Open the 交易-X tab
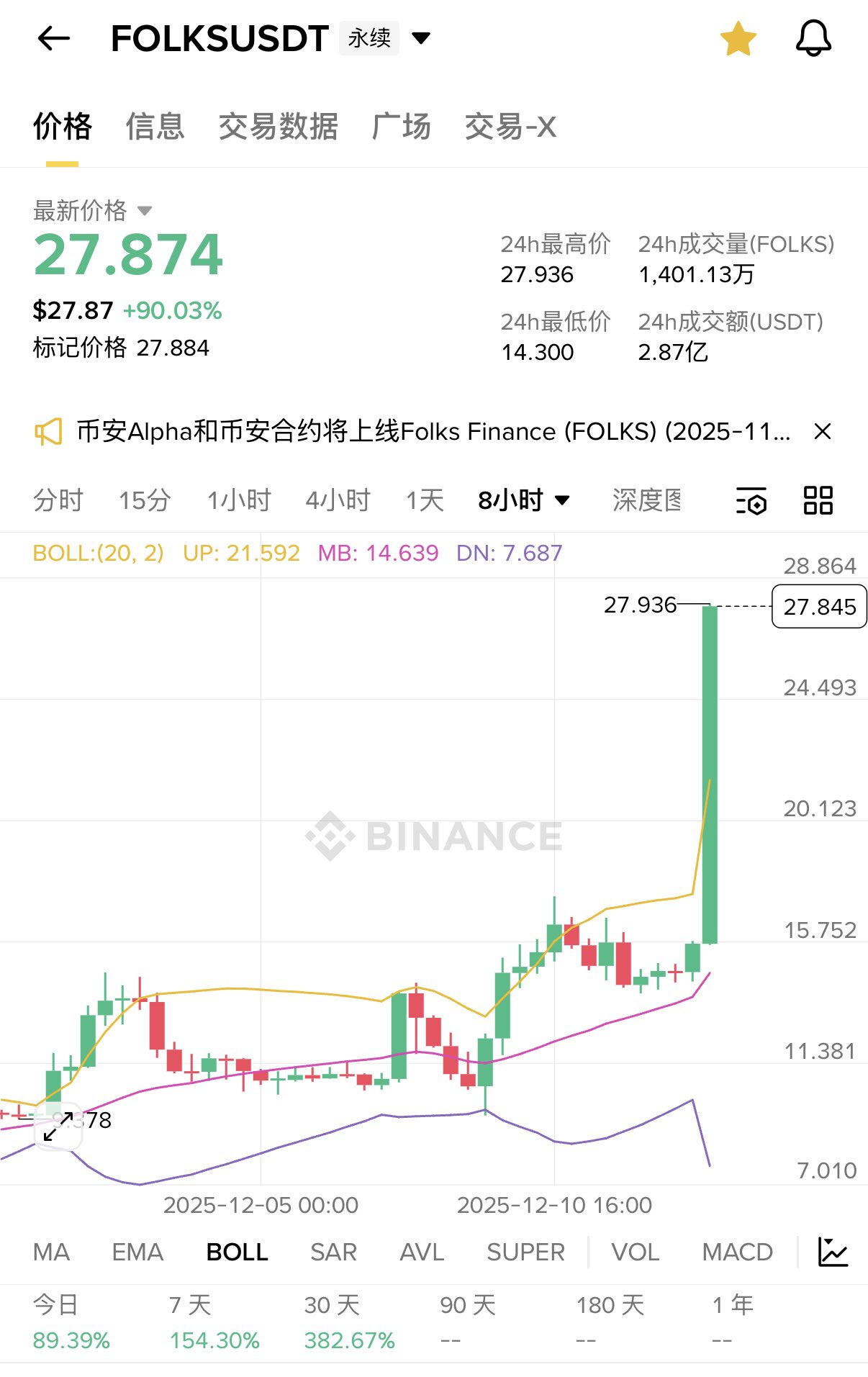 pyautogui.click(x=510, y=127)
